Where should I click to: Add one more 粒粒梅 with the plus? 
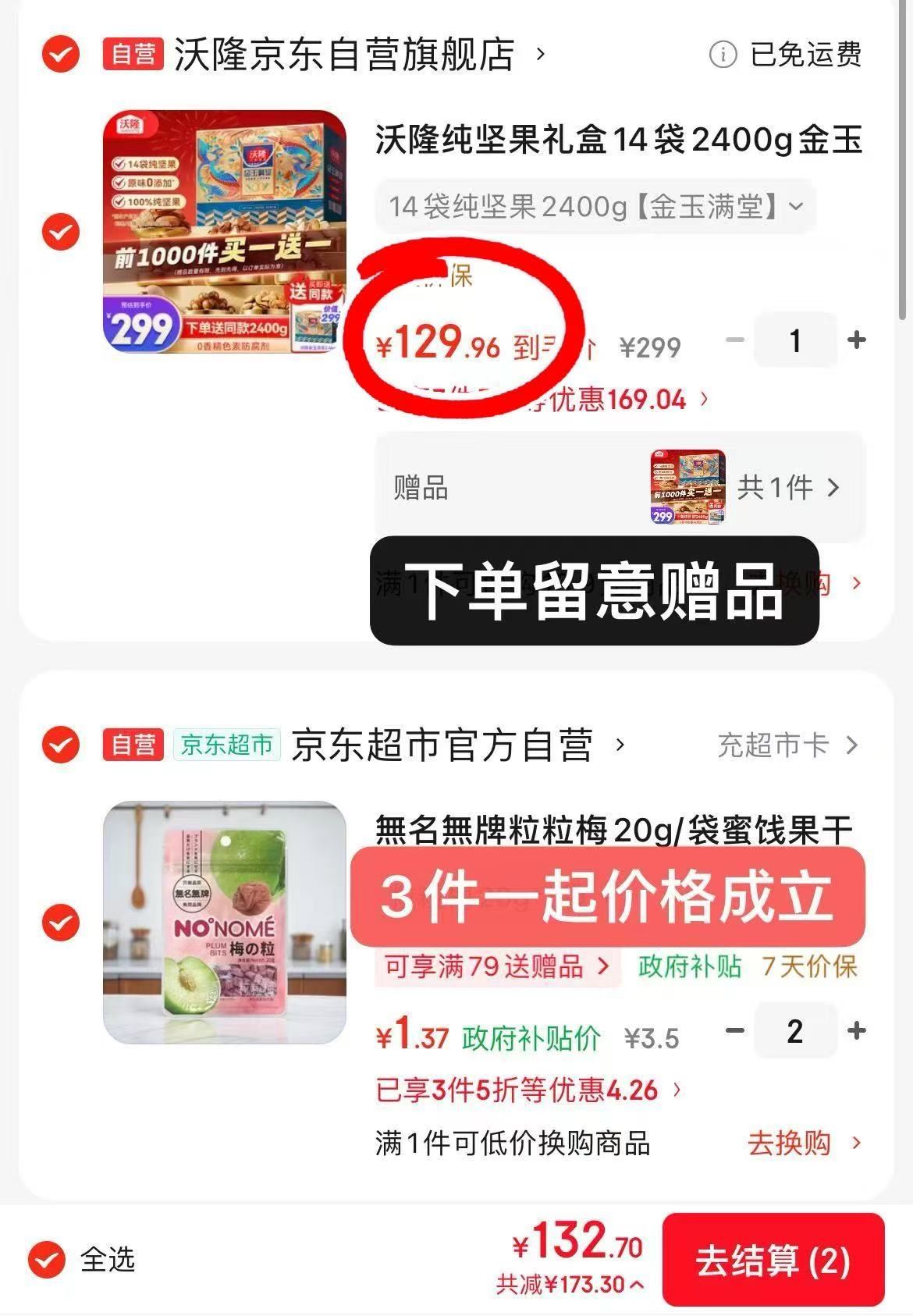[x=856, y=1031]
